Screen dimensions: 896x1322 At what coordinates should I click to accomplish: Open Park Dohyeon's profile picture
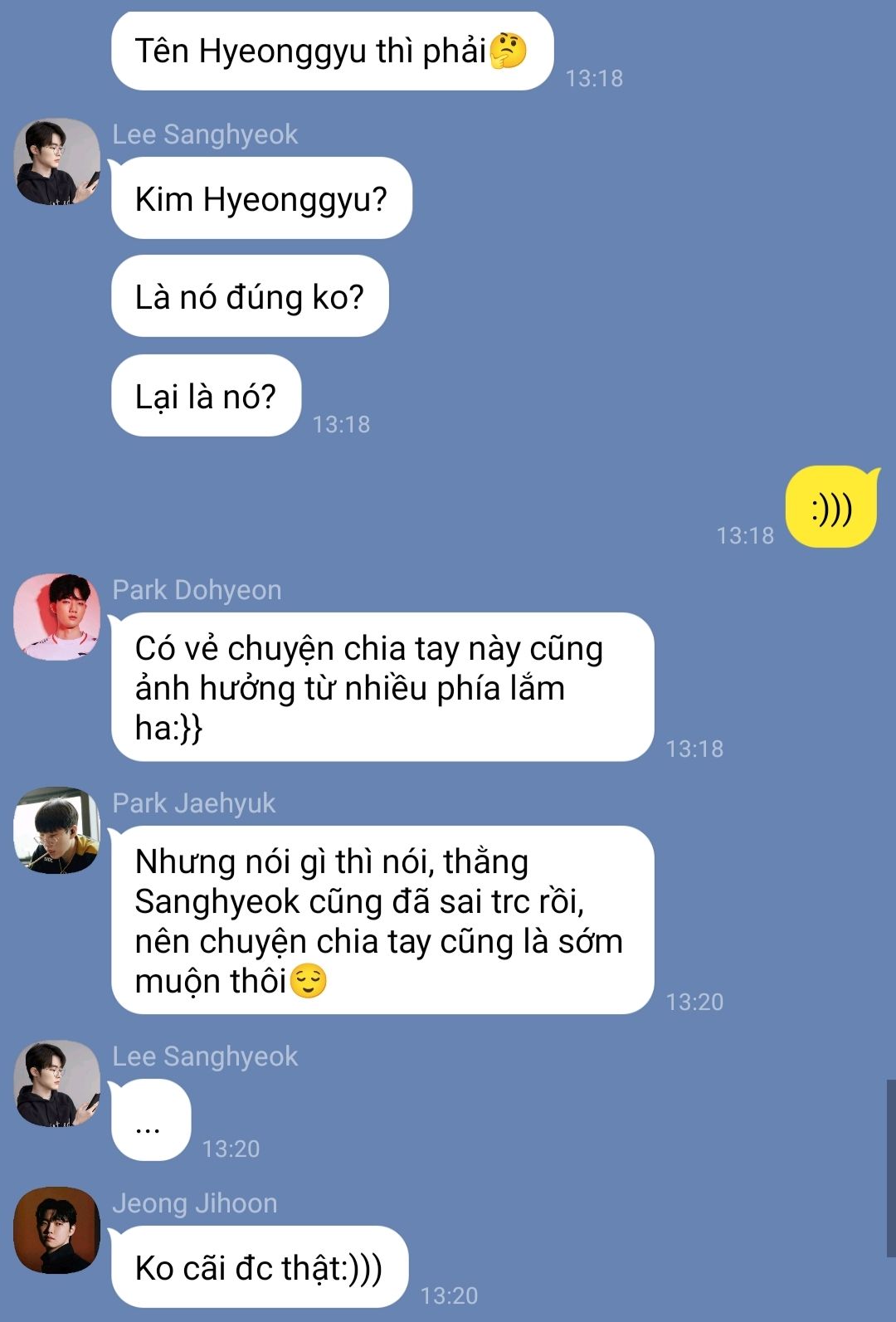(56, 617)
